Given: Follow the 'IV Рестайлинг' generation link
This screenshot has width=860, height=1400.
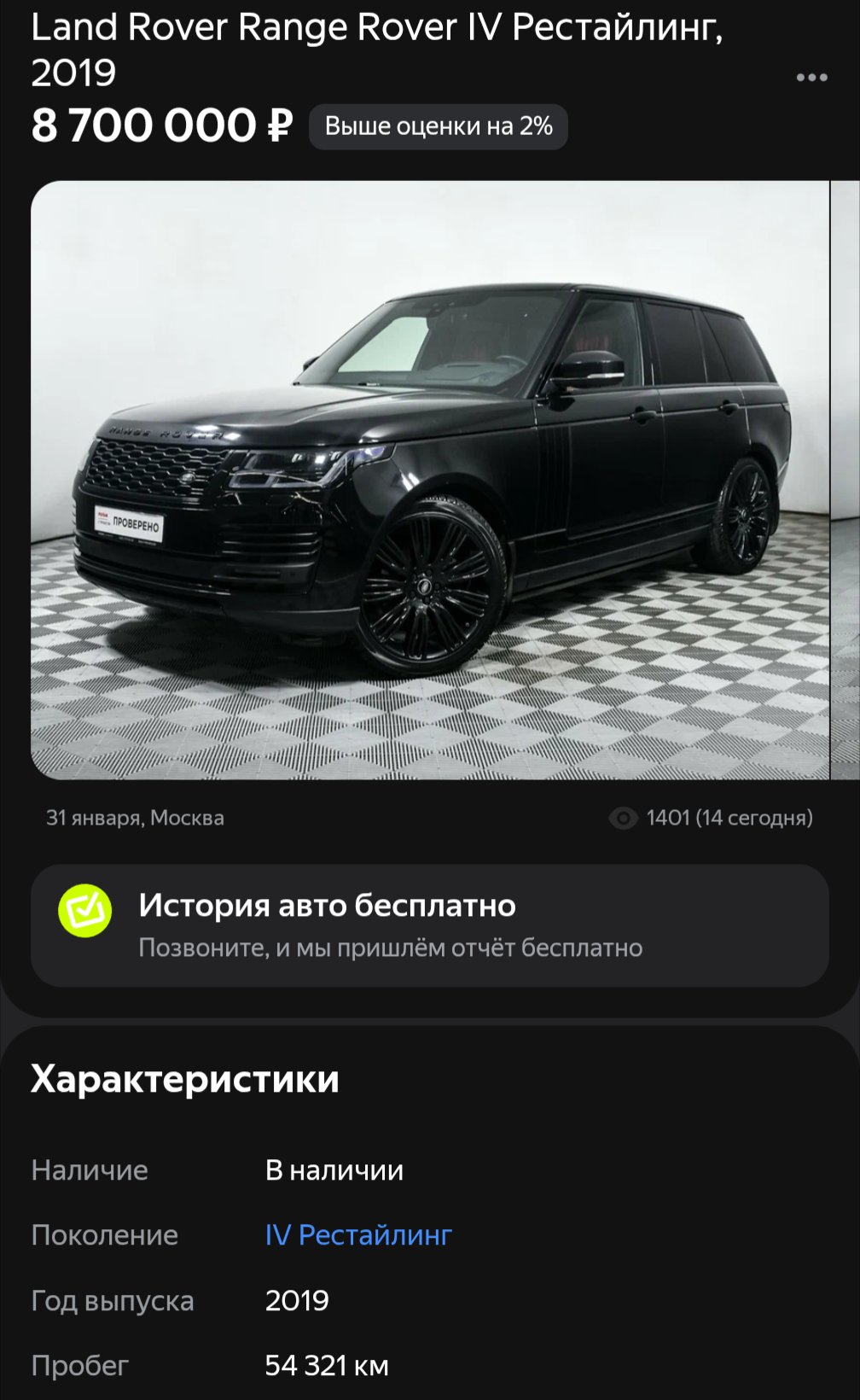Looking at the screenshot, I should coord(358,1235).
